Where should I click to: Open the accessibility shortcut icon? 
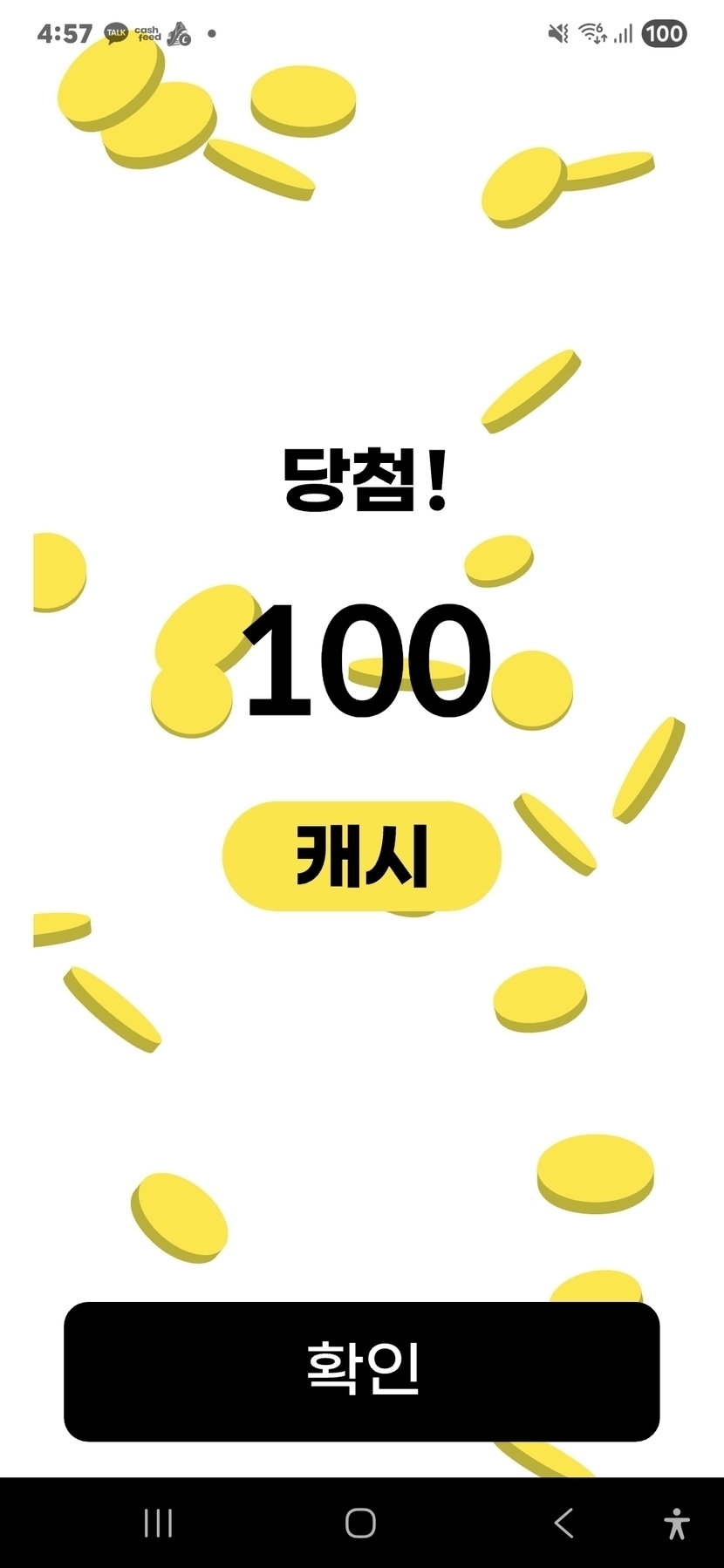coord(676,1523)
